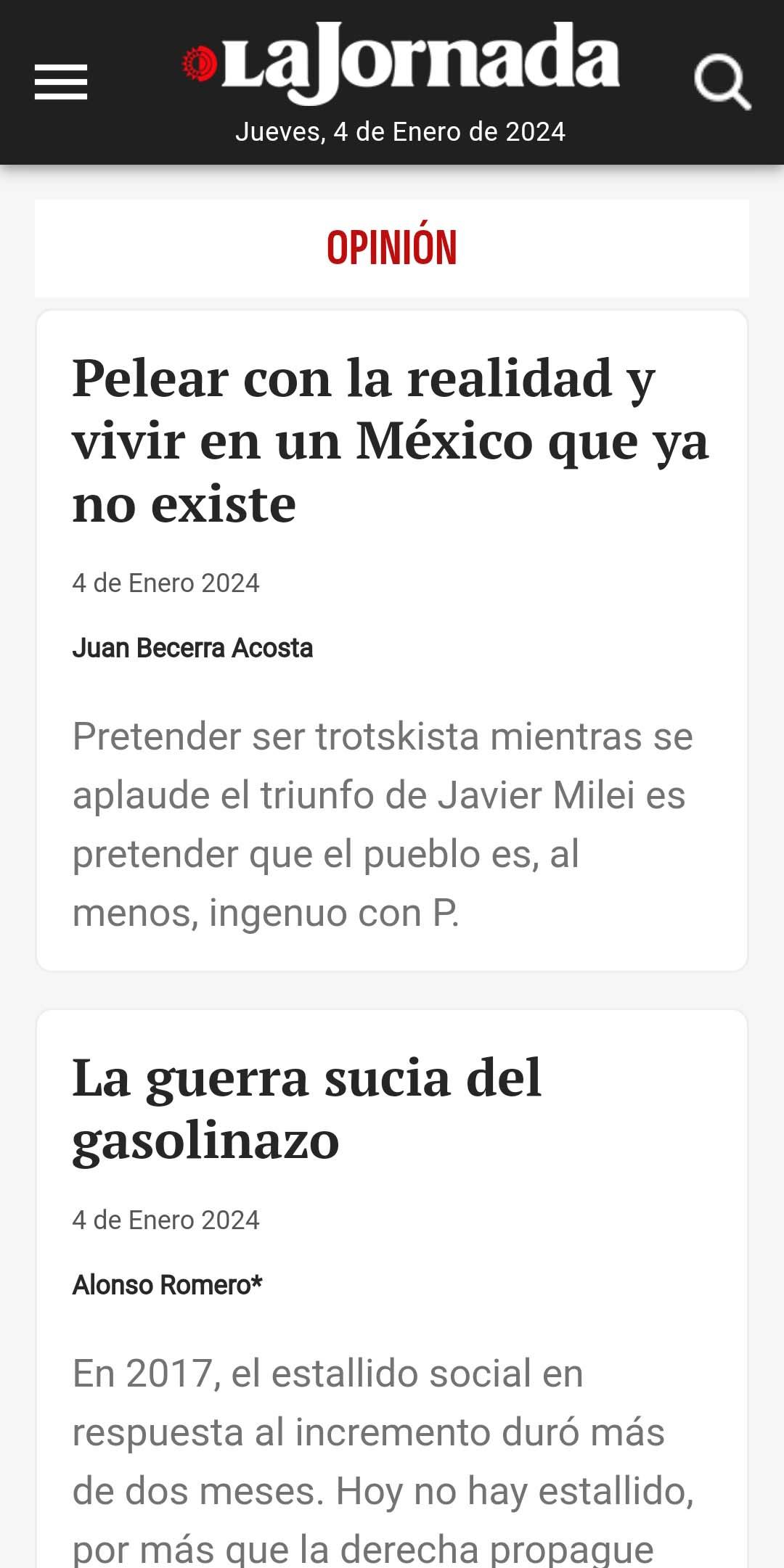Tap the search magnifier icon
784x1568 pixels.
click(x=722, y=82)
